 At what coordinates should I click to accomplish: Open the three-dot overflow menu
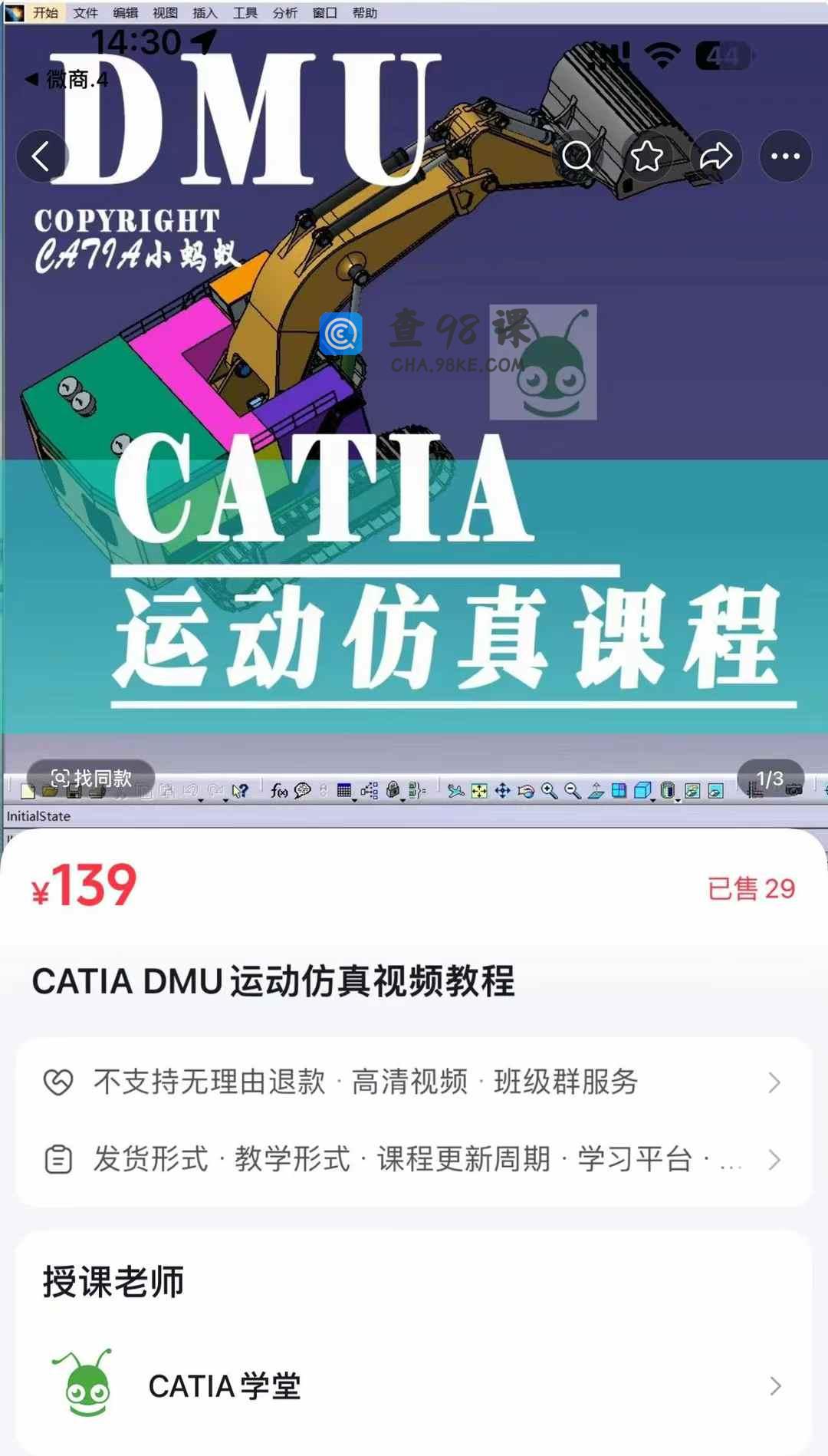(785, 156)
